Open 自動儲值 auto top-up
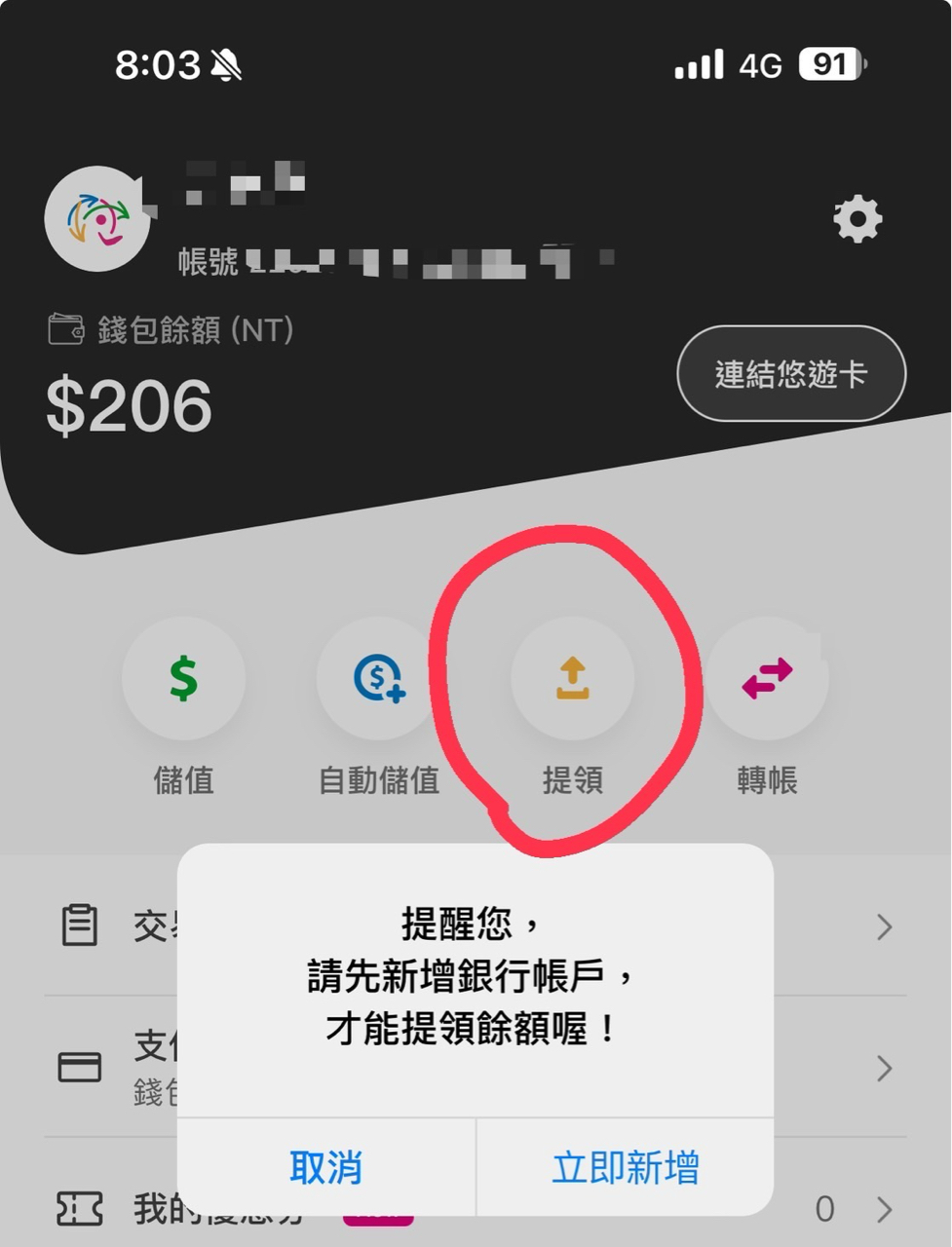Screen dimensions: 952x1247 tap(378, 679)
